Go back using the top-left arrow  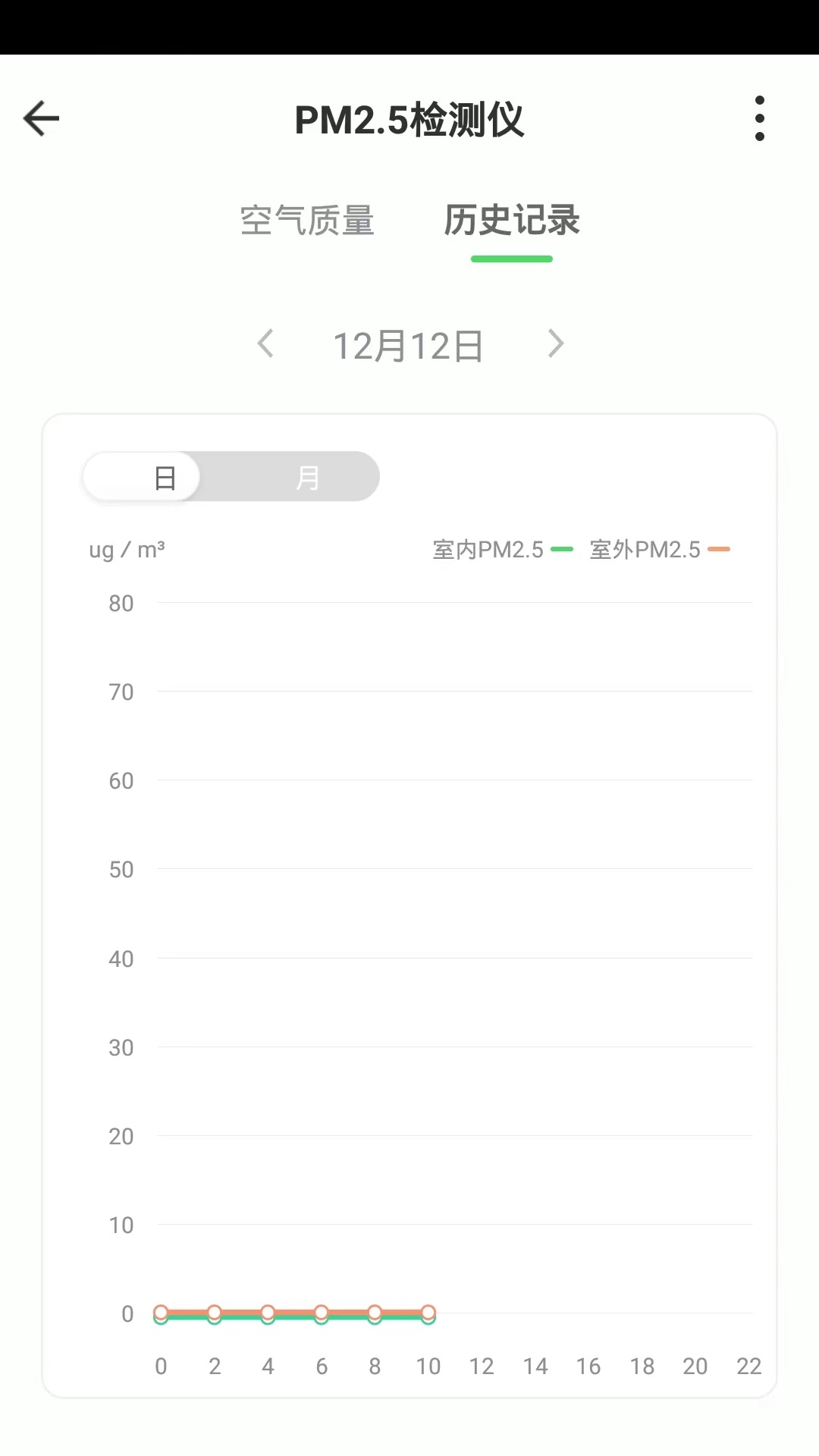tap(42, 119)
